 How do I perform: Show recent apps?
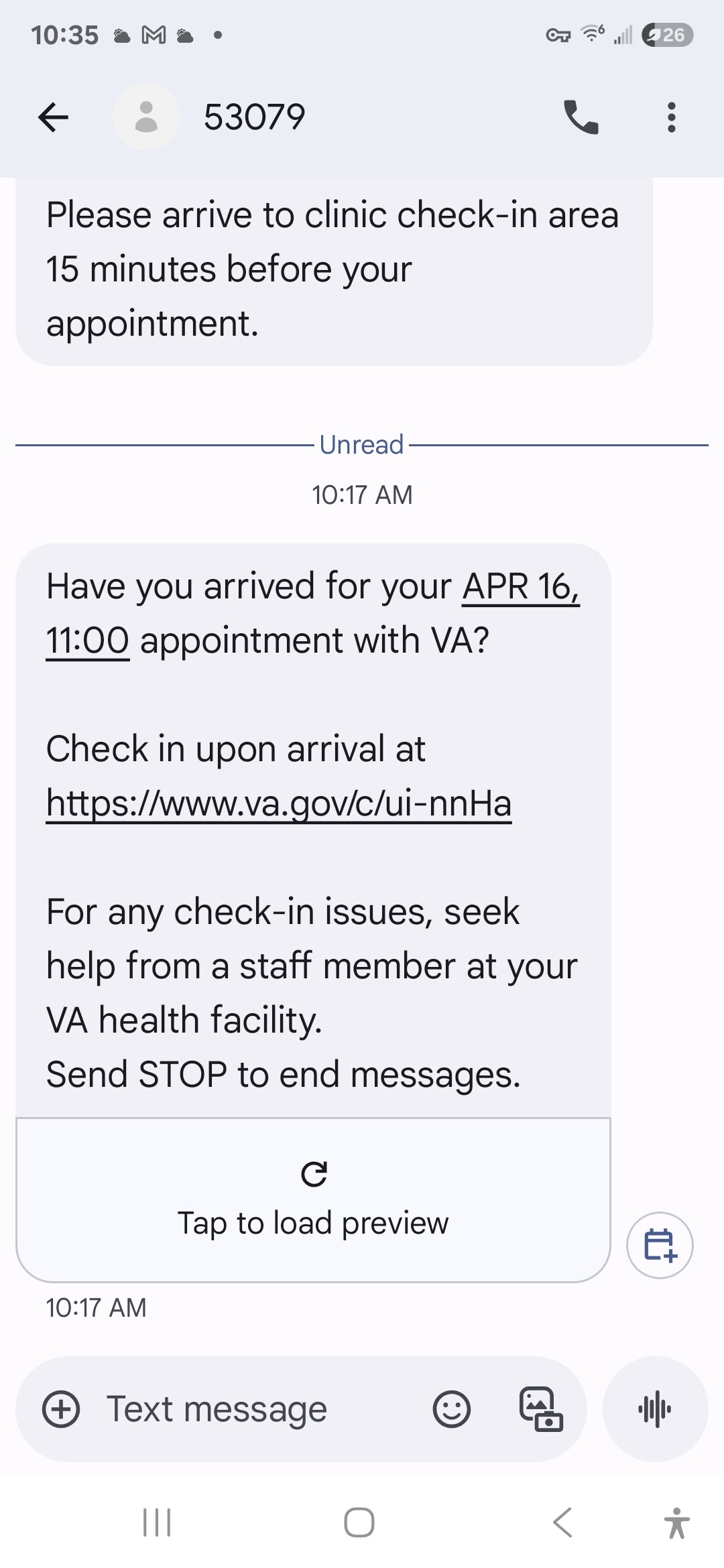point(157,1522)
